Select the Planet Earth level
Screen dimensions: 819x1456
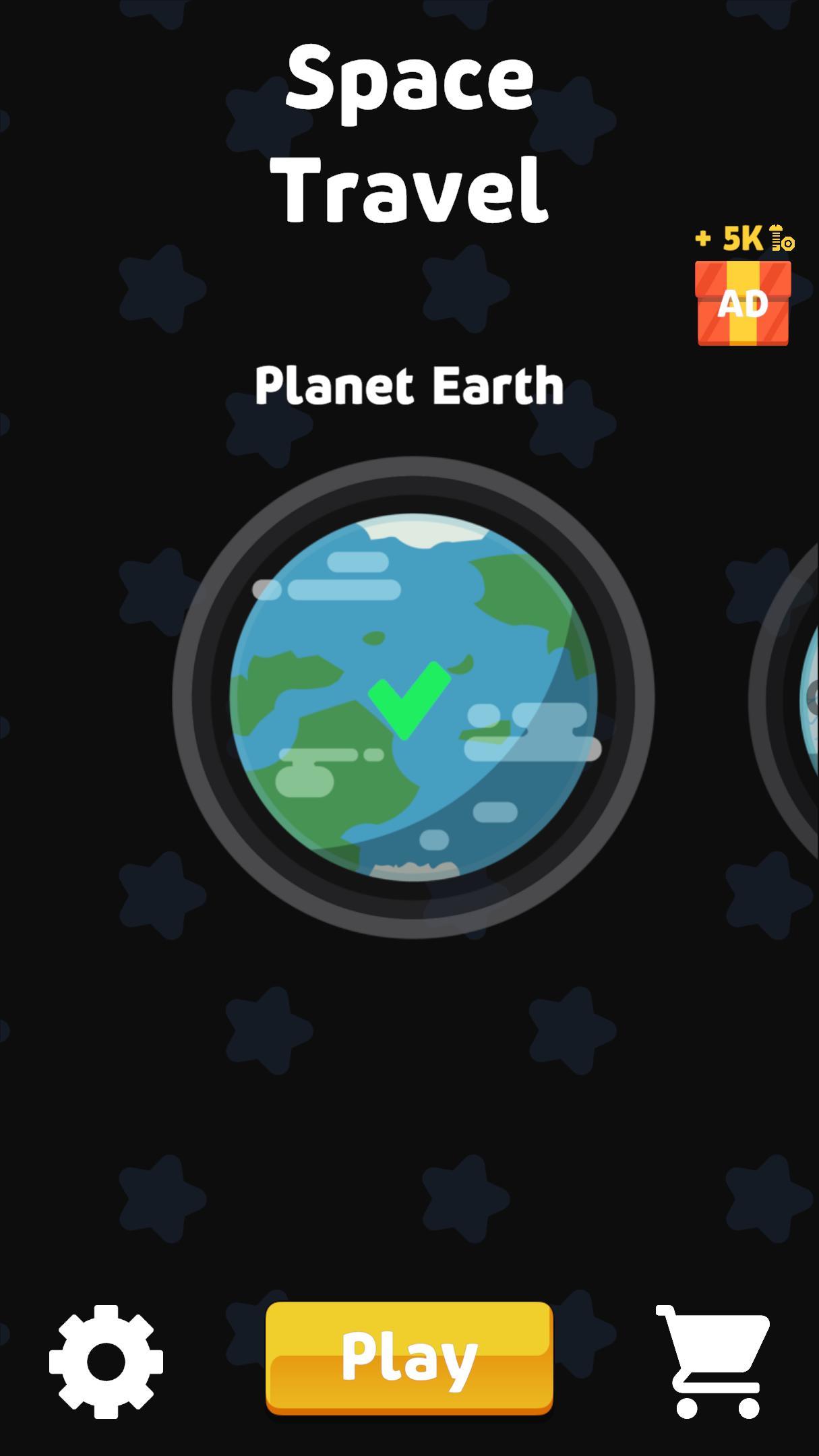413,697
